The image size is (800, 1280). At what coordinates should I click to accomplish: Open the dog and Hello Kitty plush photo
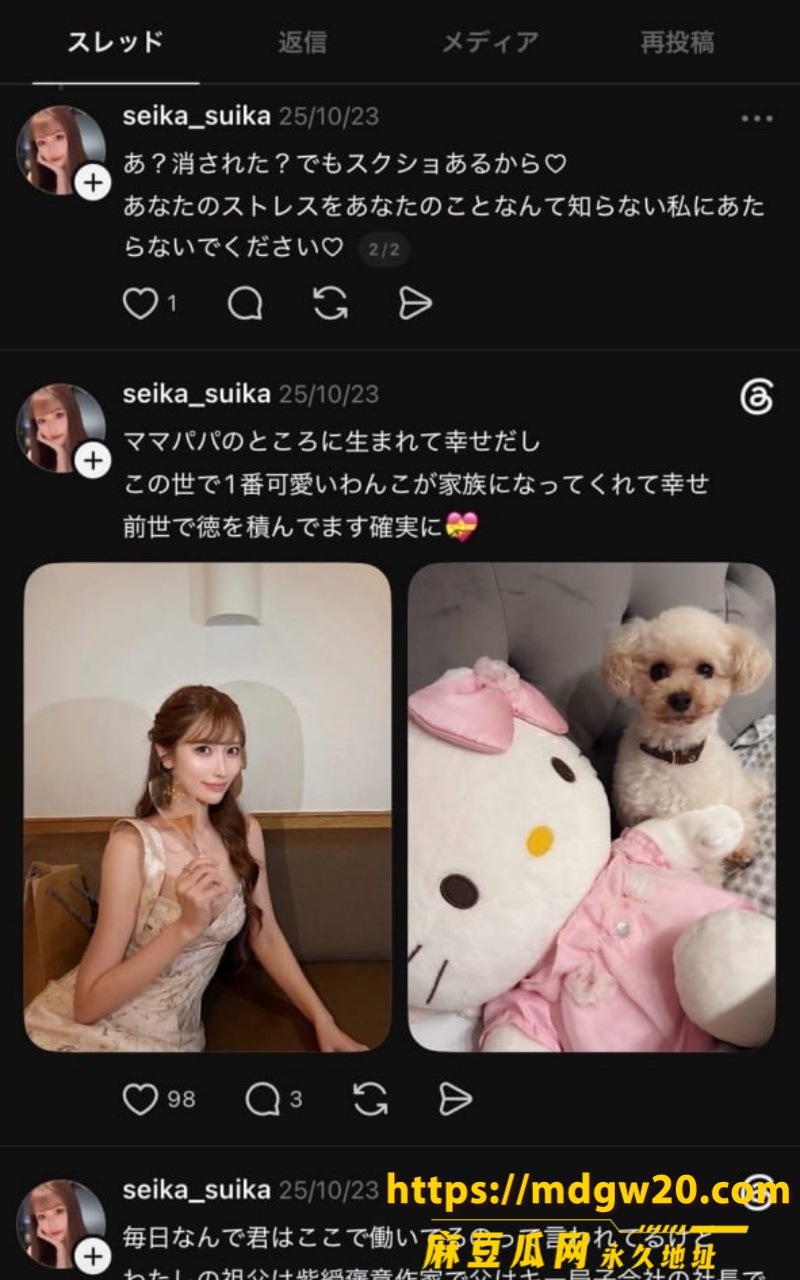pyautogui.click(x=592, y=807)
